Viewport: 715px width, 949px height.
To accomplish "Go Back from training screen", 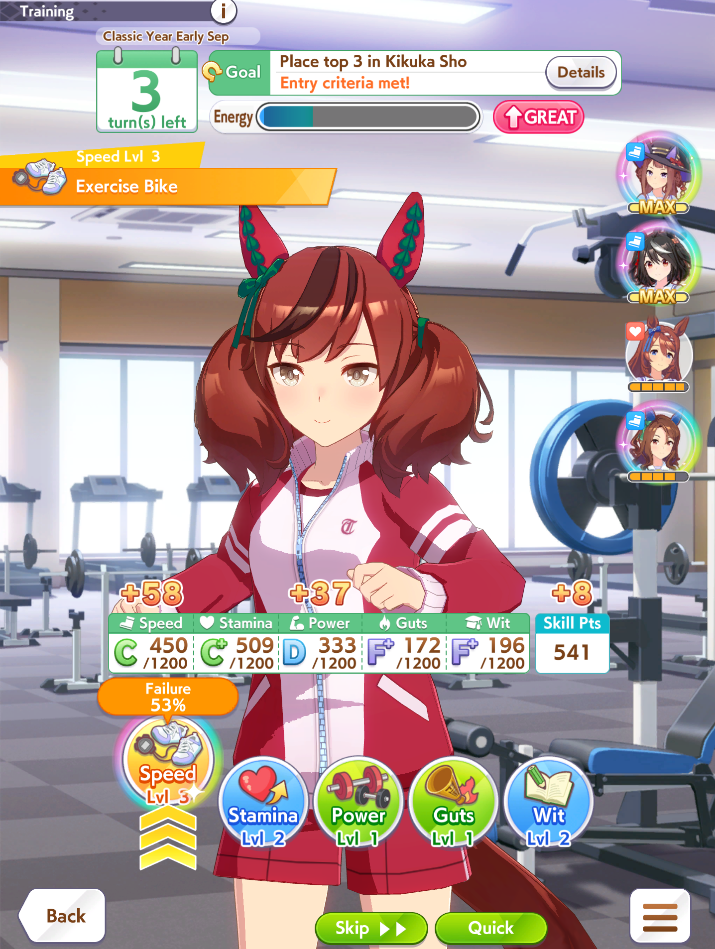I will (63, 915).
